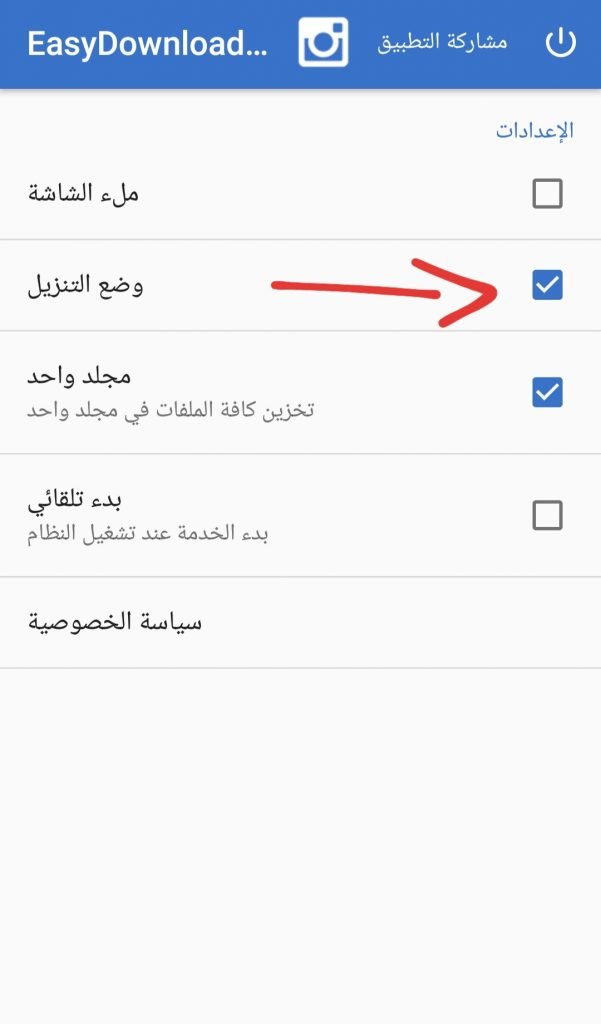Open سياسة الخصوصية privacy policy
The image size is (601, 1024).
115,622
